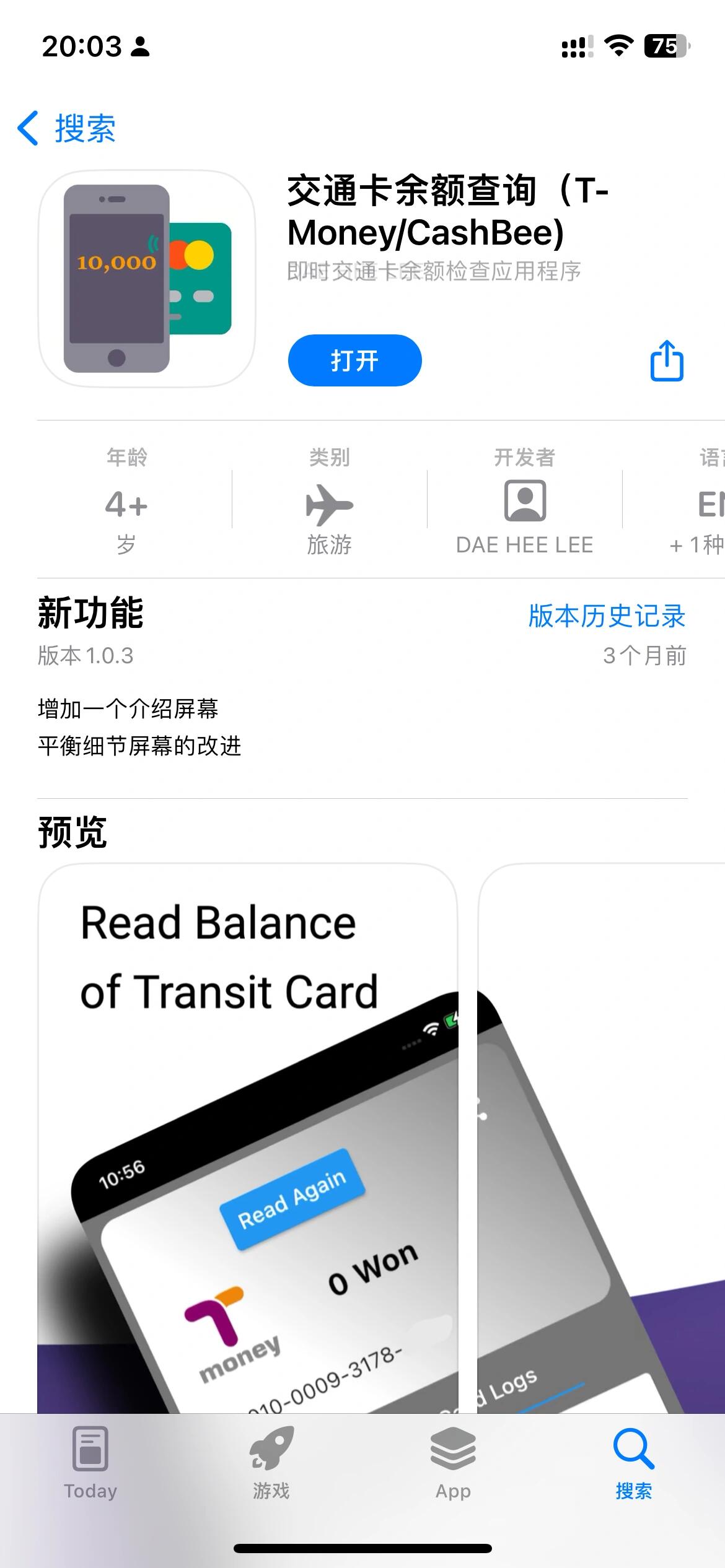This screenshot has width=725, height=1568.
Task: Open 版本历史记录
Action: tap(607, 616)
